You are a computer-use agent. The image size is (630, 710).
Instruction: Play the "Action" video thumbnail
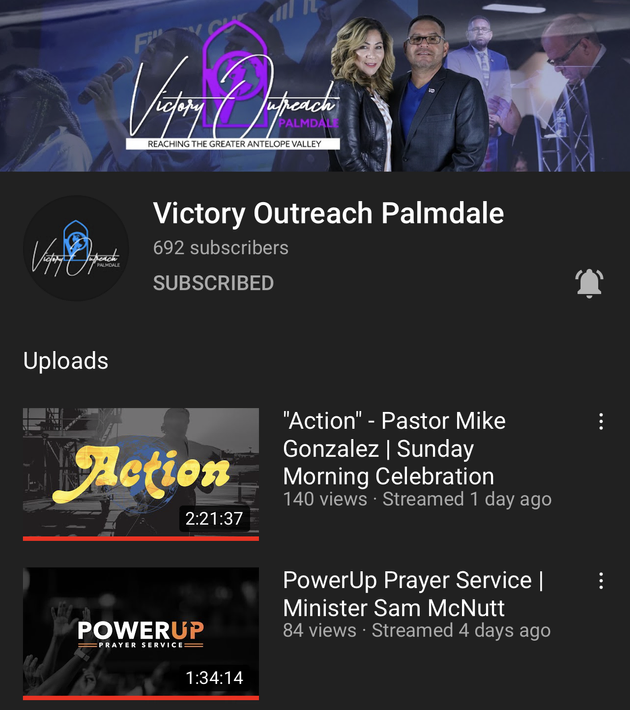tap(141, 472)
